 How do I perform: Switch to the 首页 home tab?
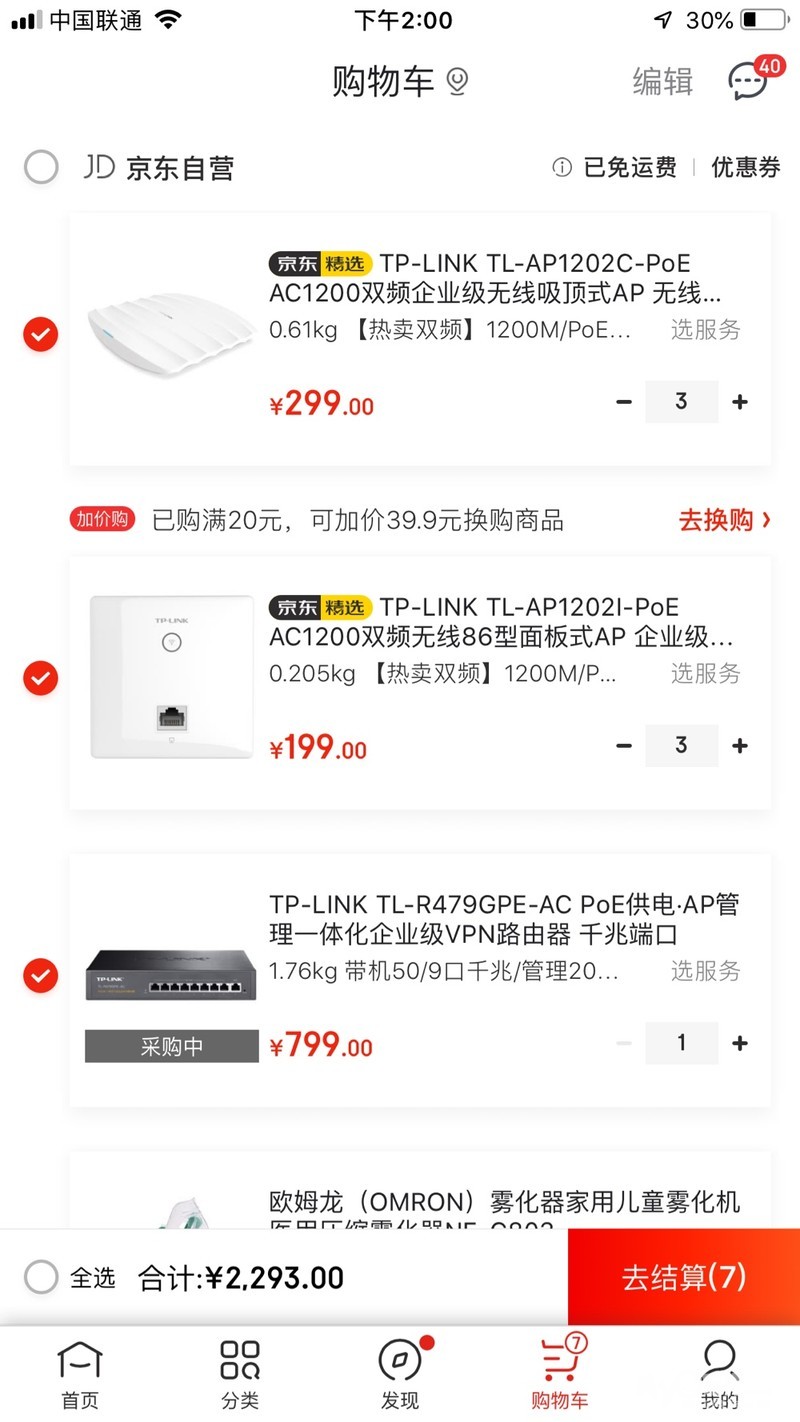tap(80, 1375)
